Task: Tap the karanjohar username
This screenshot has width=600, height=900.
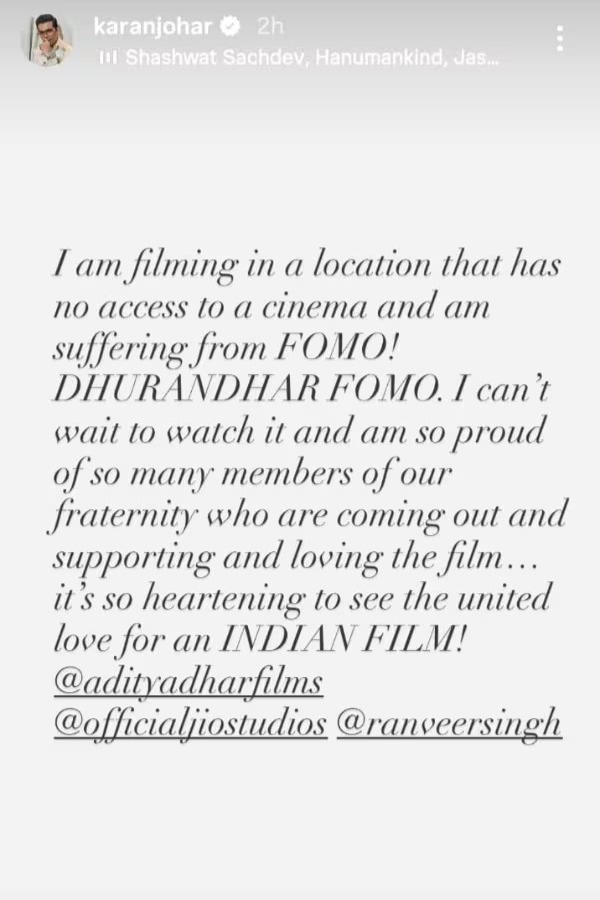Action: click(152, 27)
